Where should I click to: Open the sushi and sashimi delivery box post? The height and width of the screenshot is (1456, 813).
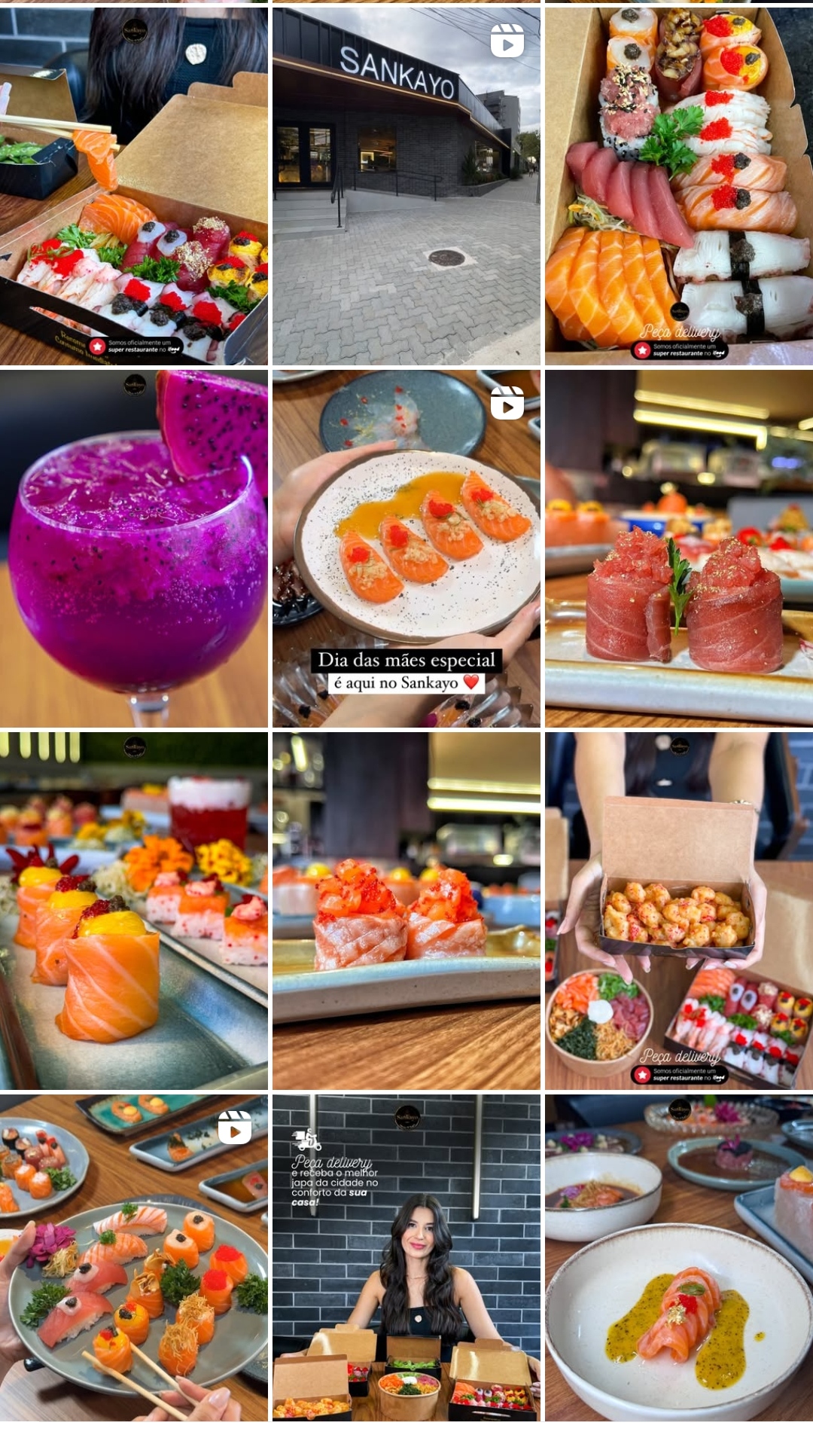point(678,186)
